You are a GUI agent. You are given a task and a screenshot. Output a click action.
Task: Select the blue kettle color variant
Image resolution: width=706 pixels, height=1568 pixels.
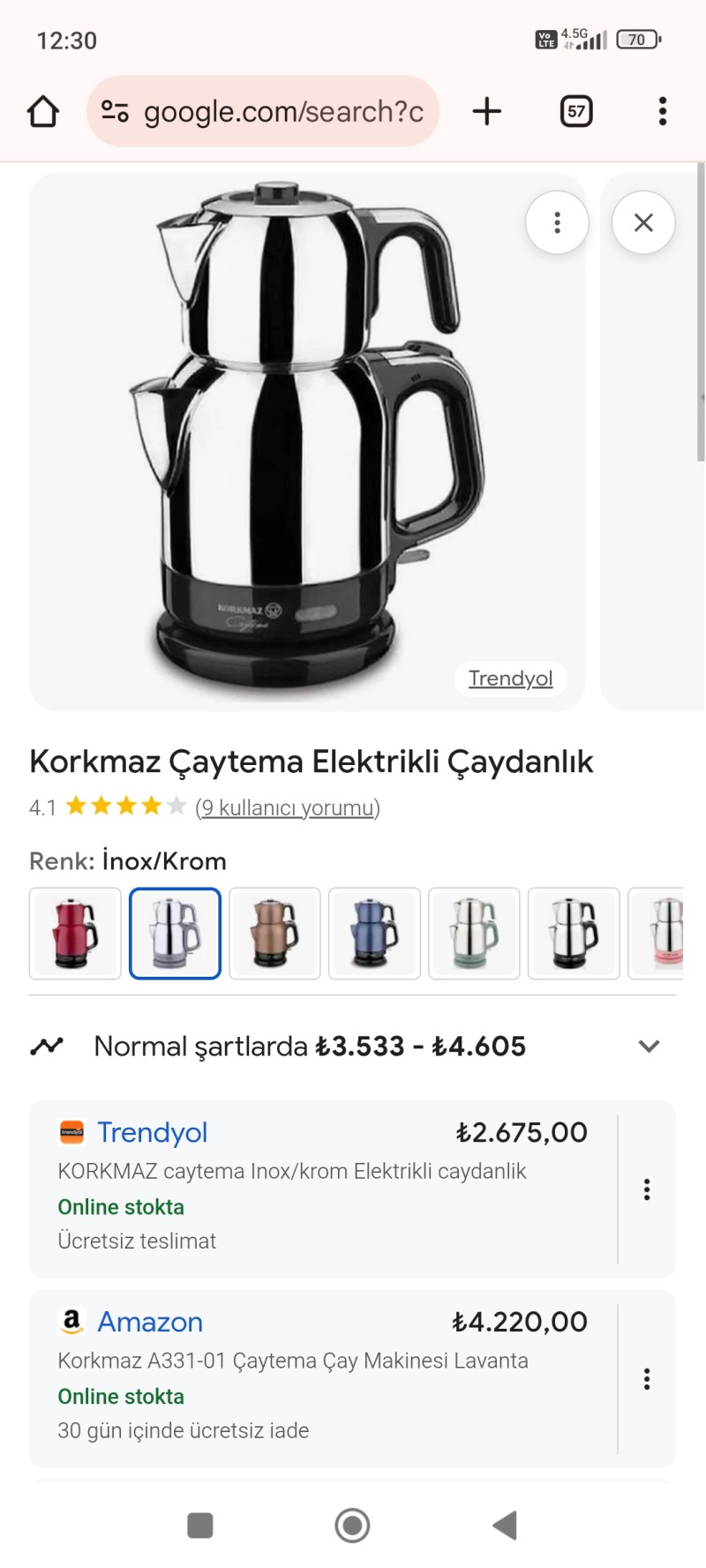pos(374,933)
